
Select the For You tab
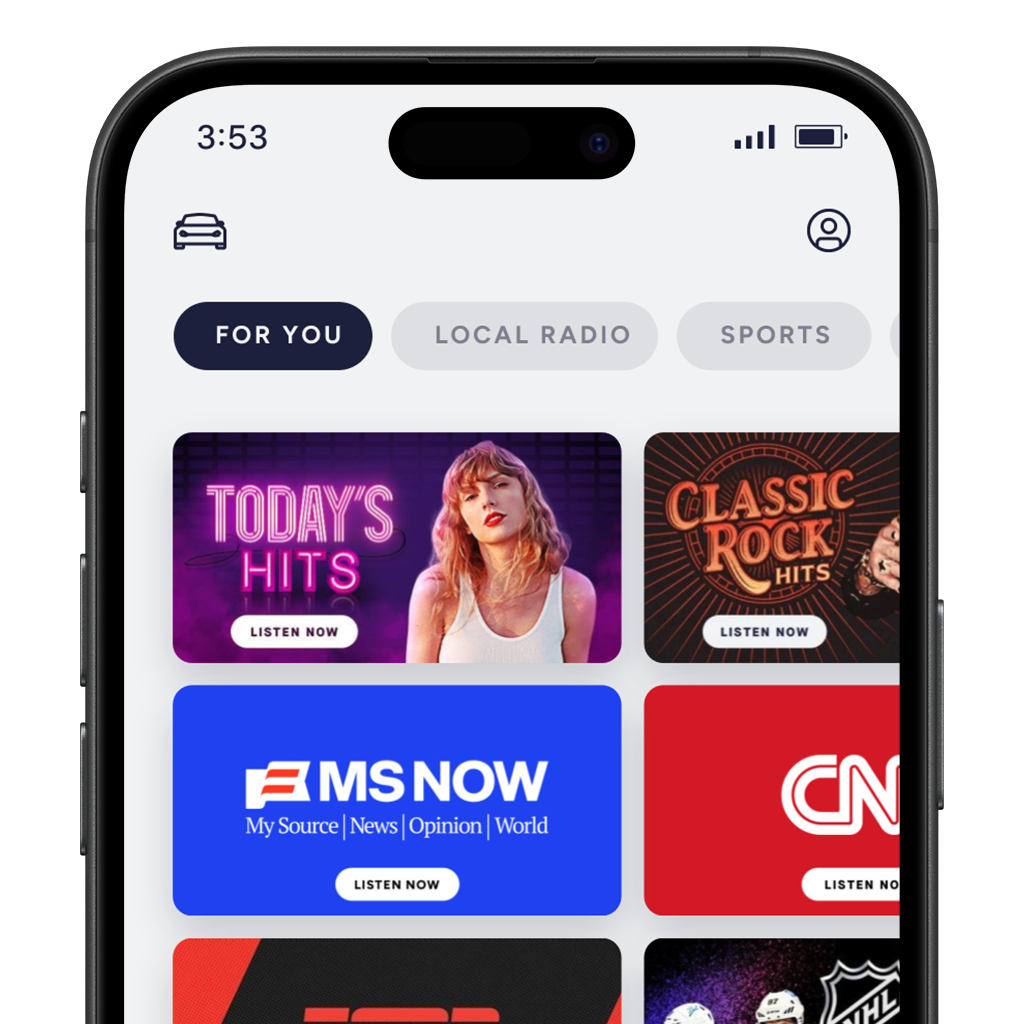272,336
